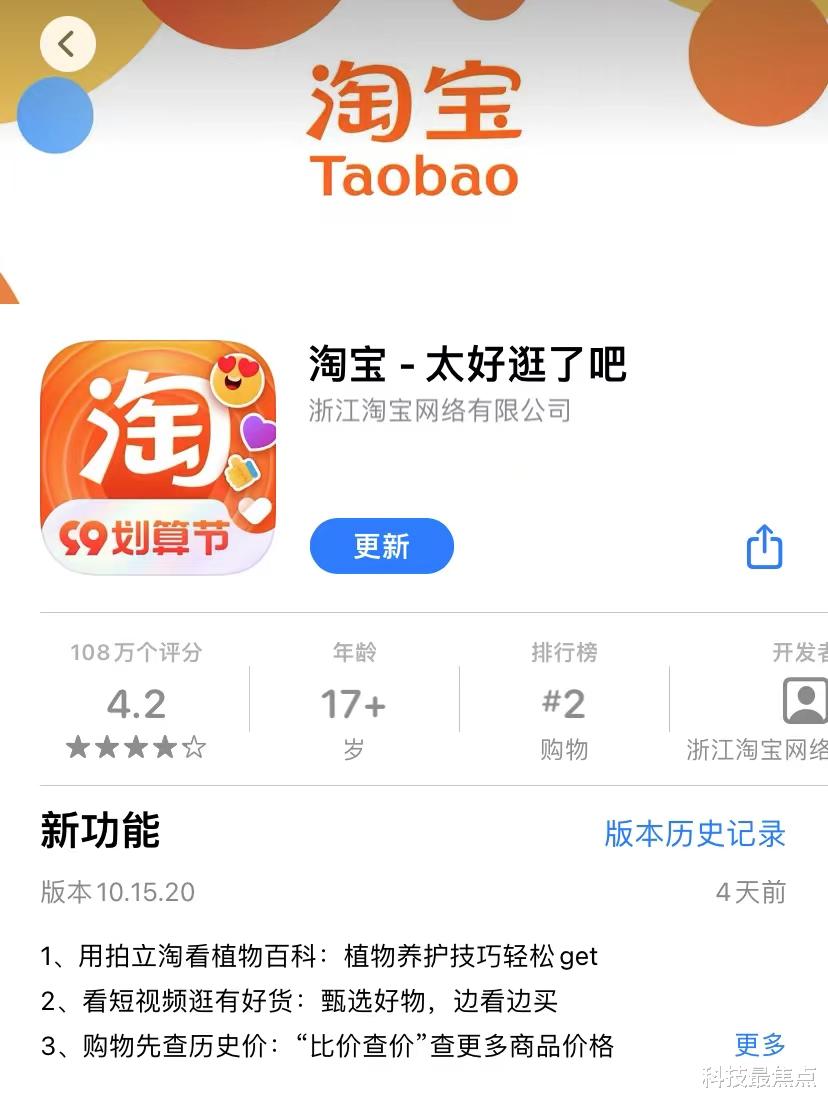Tap the Taobao app icon
828x1103 pixels.
pyautogui.click(x=157, y=454)
